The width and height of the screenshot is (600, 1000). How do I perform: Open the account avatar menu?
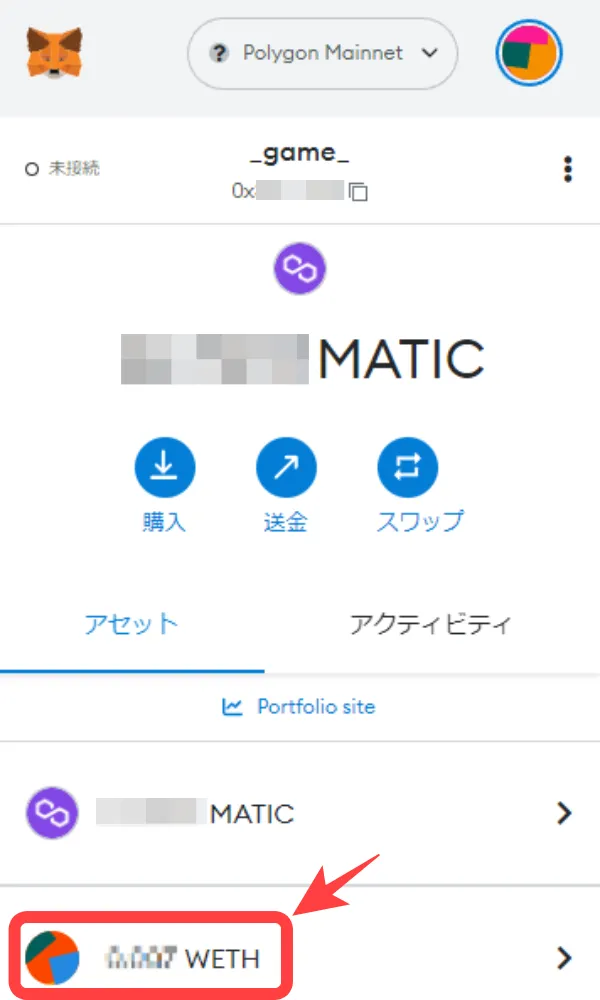point(529,53)
